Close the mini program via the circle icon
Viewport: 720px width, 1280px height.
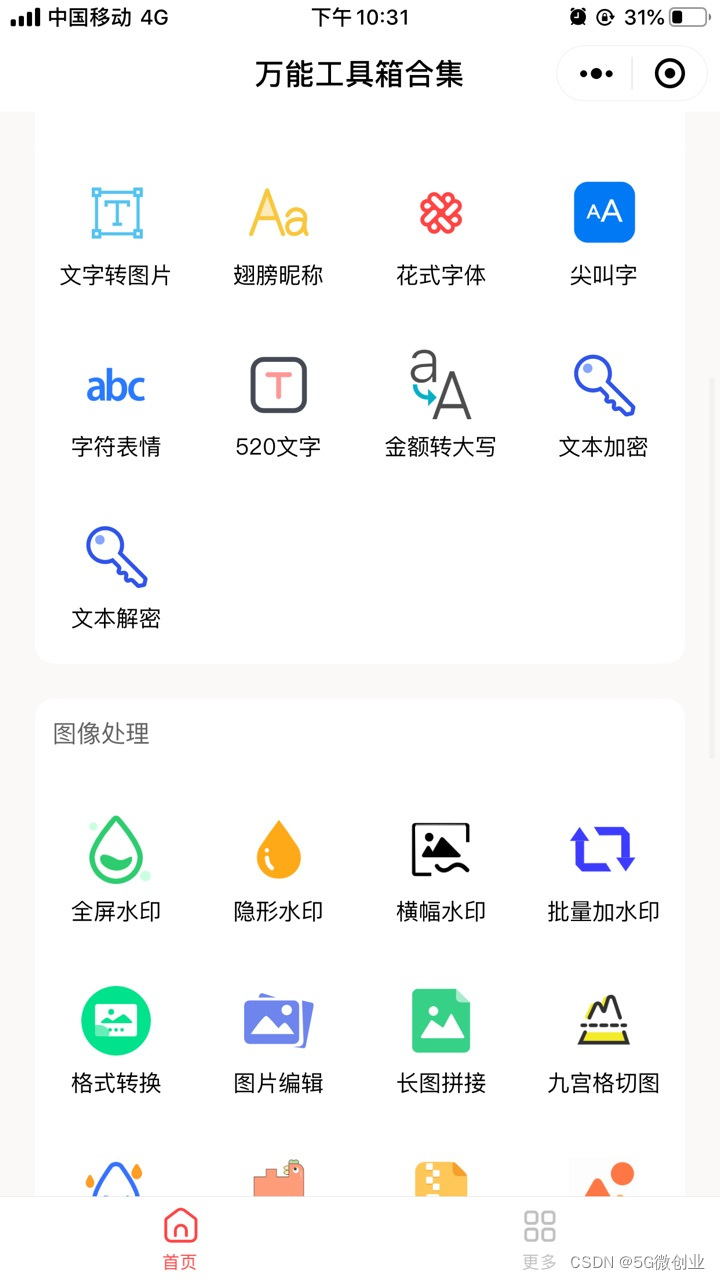(669, 74)
